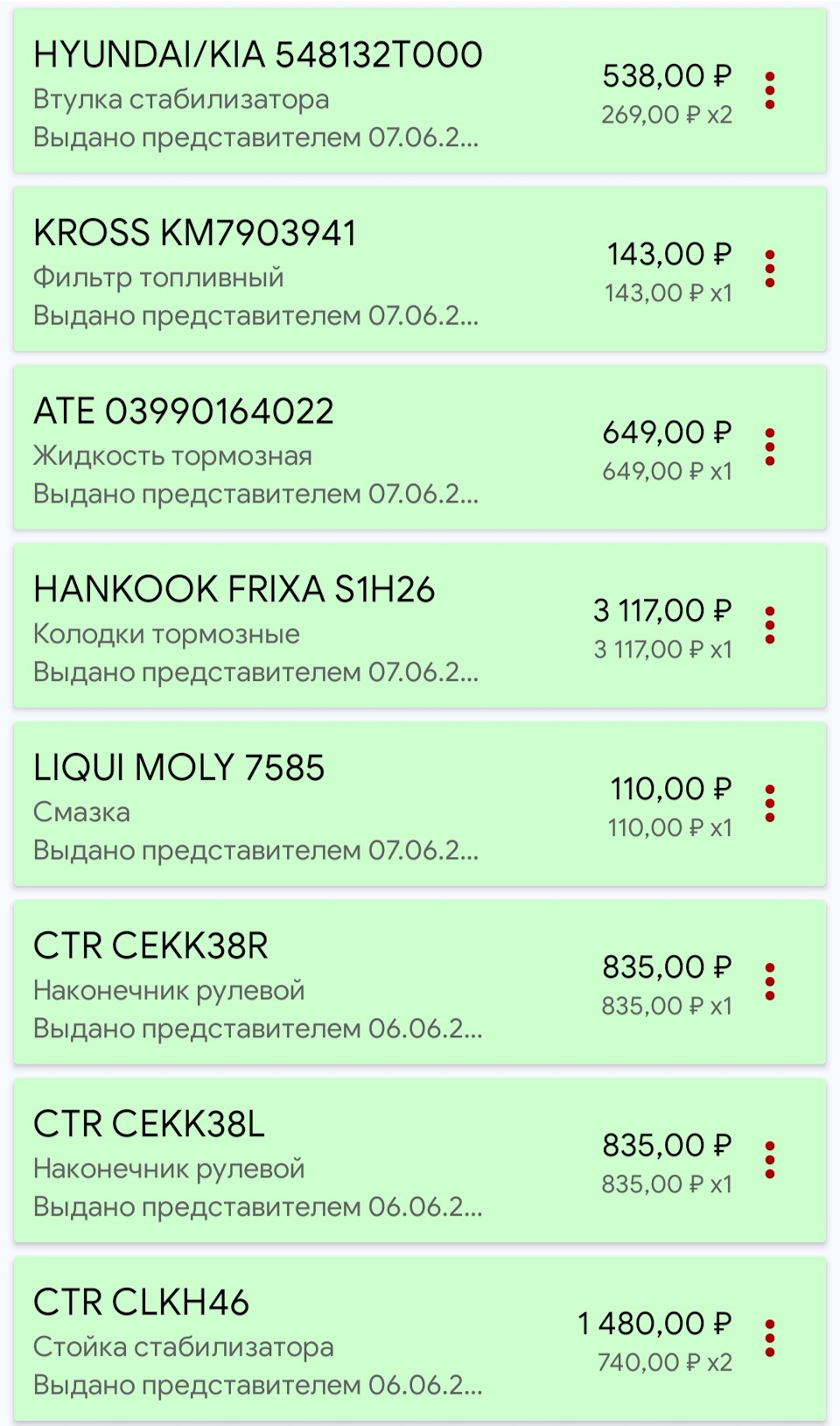
Task: Open the kebab menu for CTR CEKK38R
Action: [x=769, y=980]
